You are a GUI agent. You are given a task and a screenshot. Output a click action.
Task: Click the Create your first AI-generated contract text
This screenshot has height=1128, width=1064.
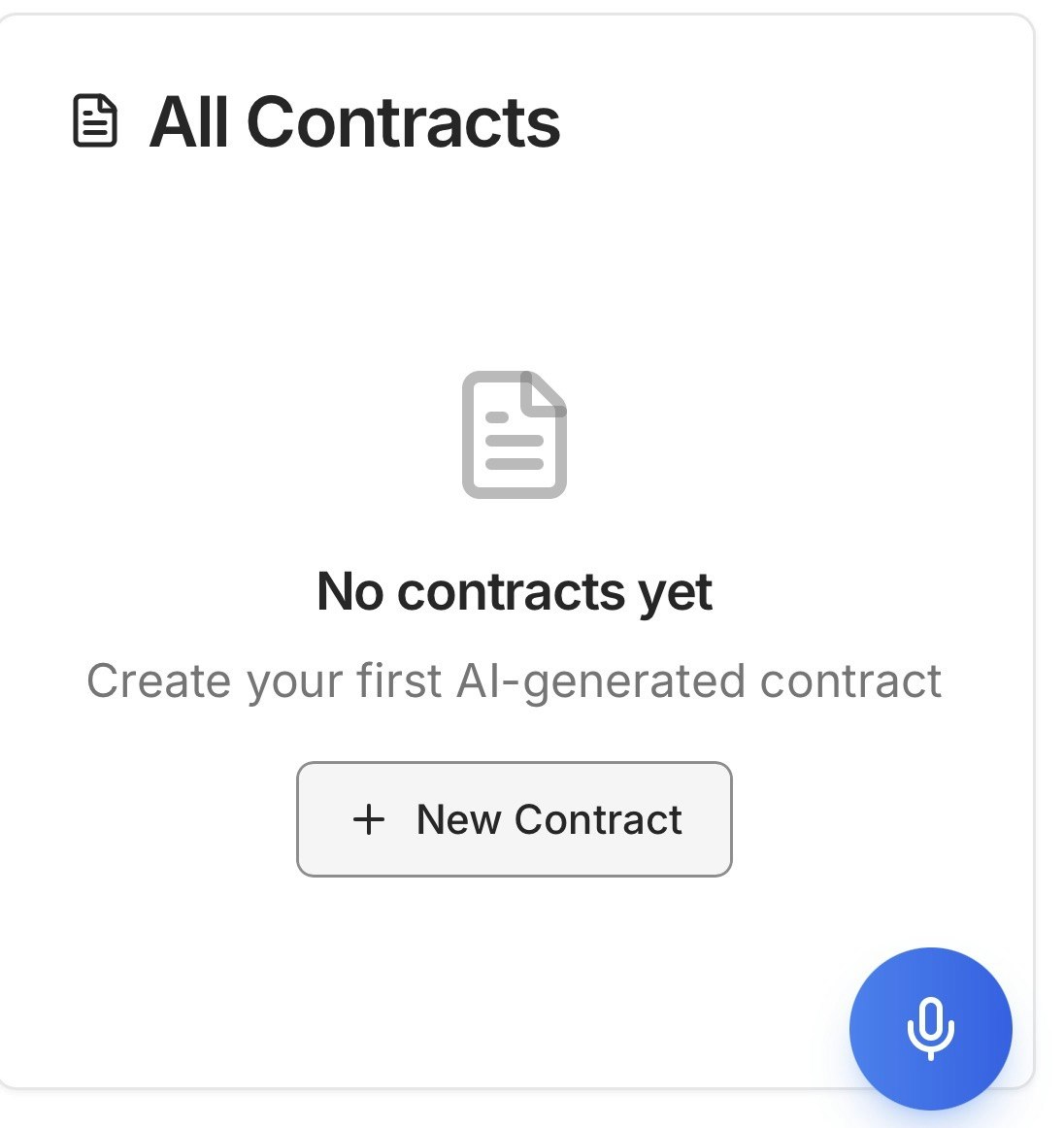coord(515,680)
